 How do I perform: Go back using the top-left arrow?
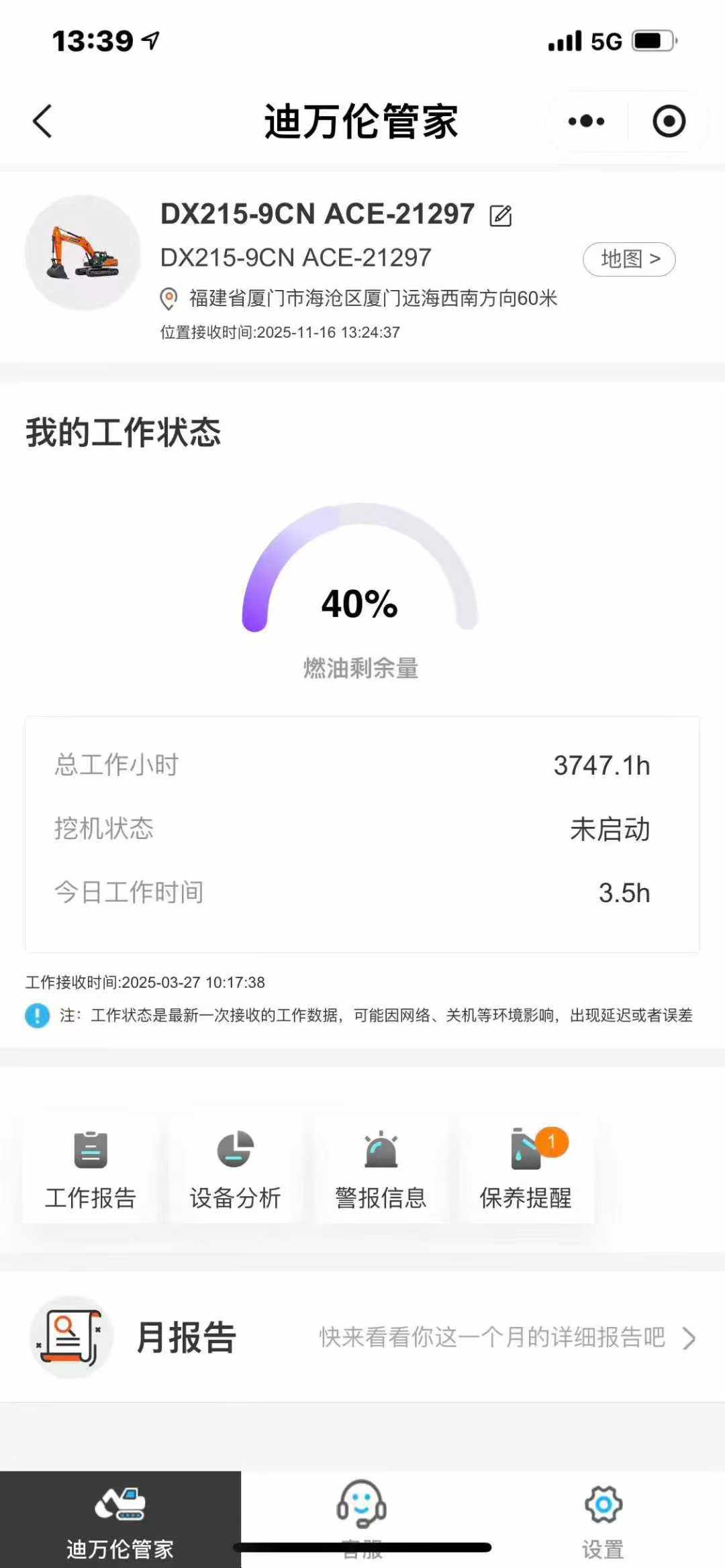[x=42, y=121]
